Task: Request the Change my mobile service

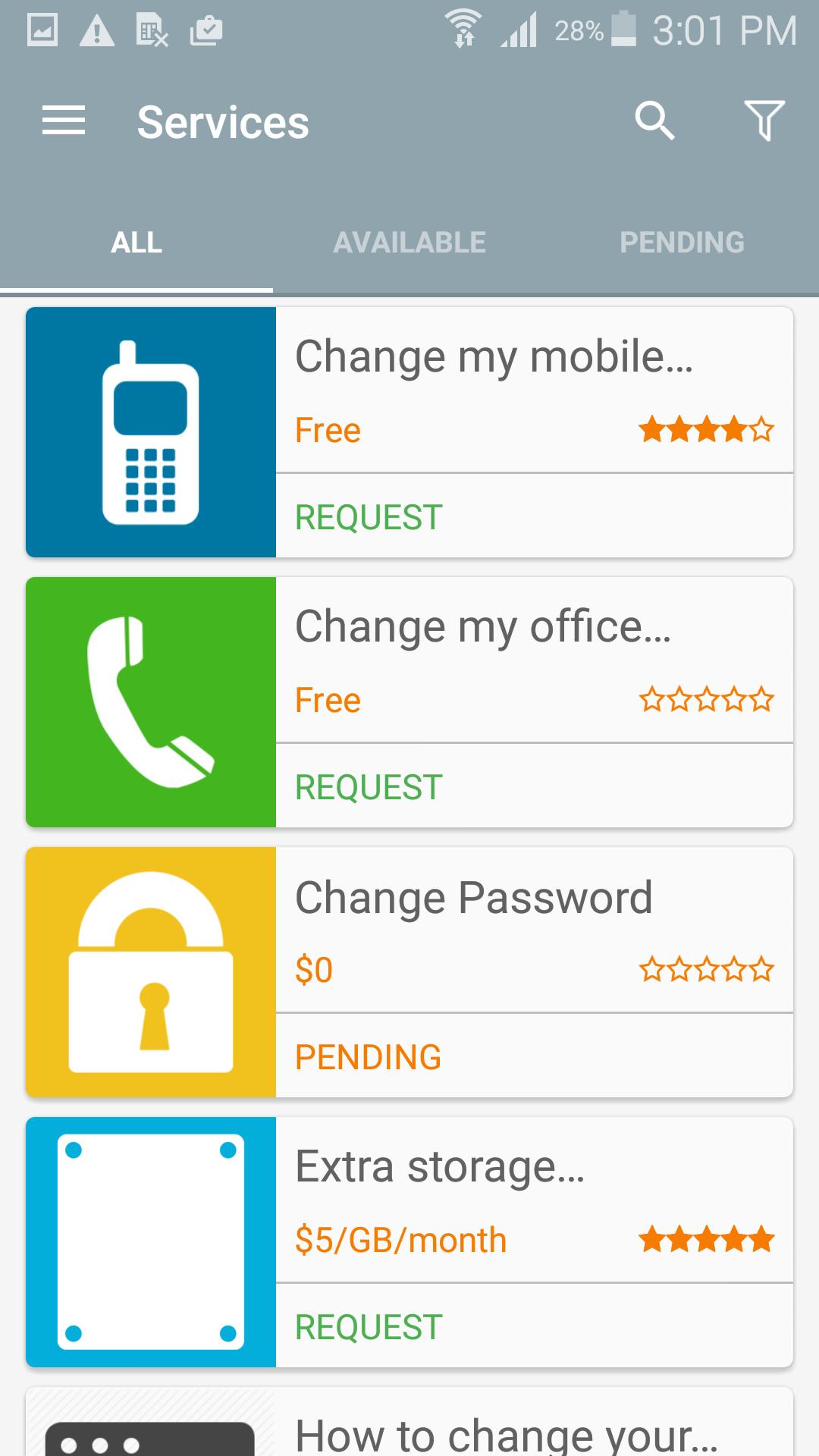Action: 369,518
